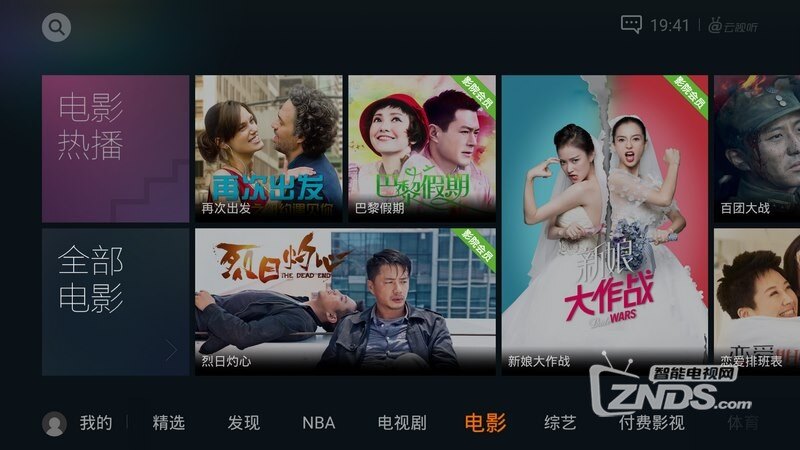Open the 电影热播 tile

[x=115, y=148]
